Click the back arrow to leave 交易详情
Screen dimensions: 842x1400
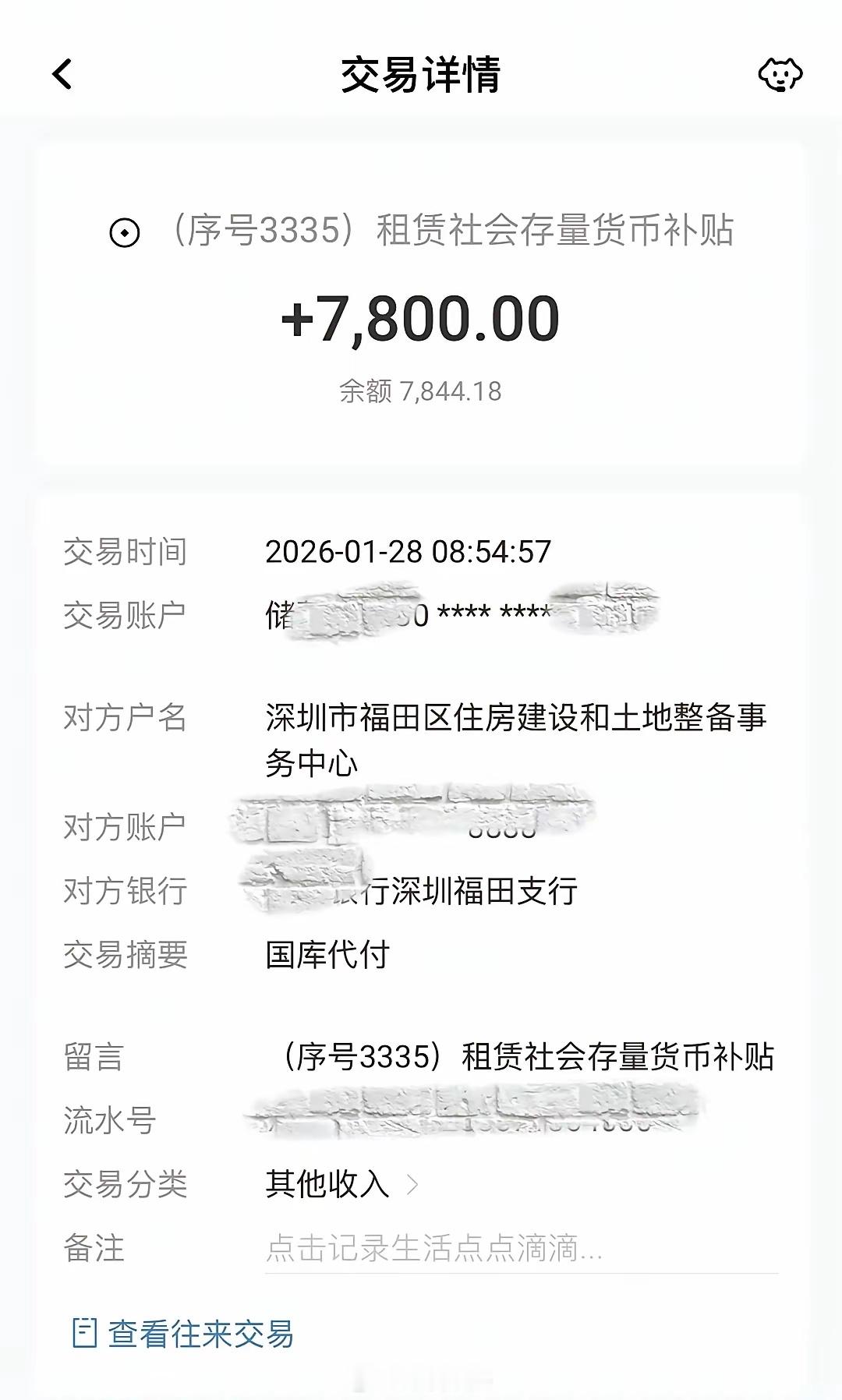tap(60, 75)
